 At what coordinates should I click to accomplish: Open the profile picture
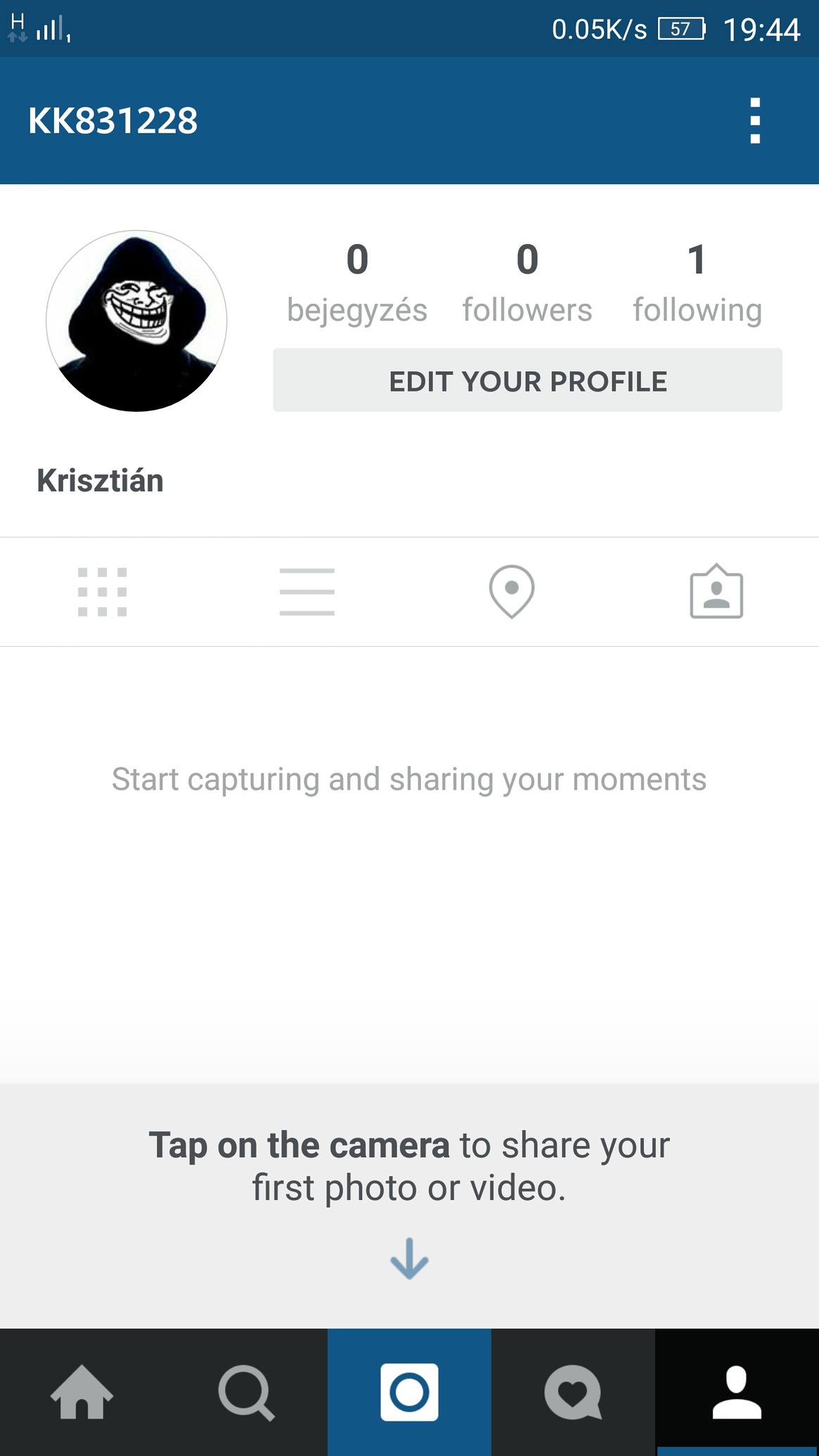[136, 321]
